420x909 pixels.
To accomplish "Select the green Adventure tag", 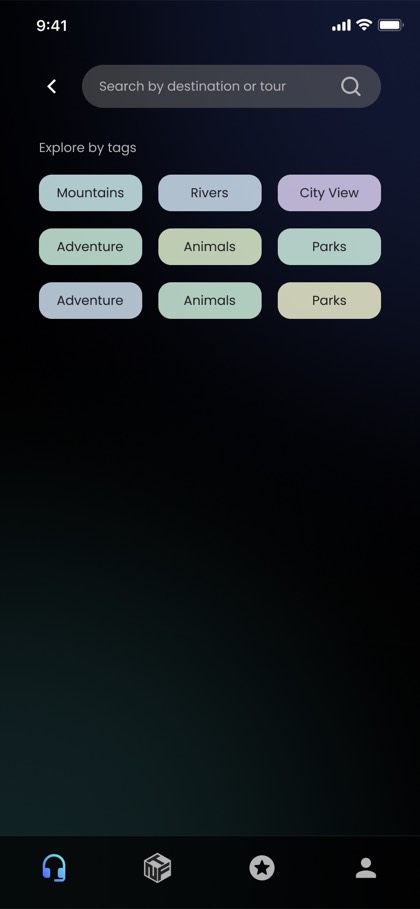I will (x=90, y=247).
